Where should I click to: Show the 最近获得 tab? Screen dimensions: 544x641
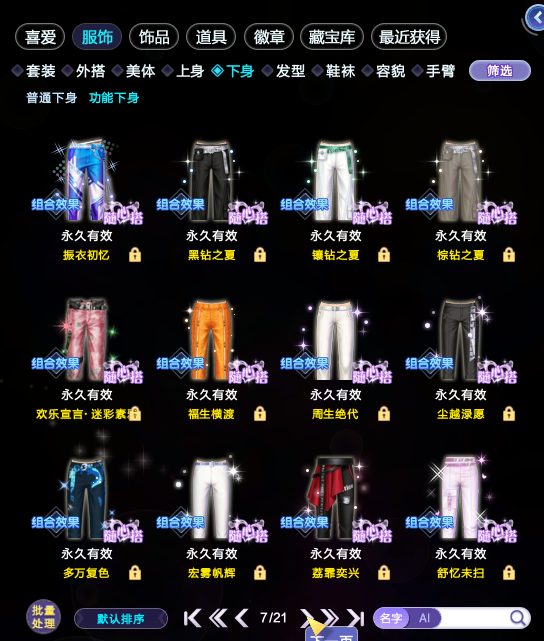pos(409,37)
